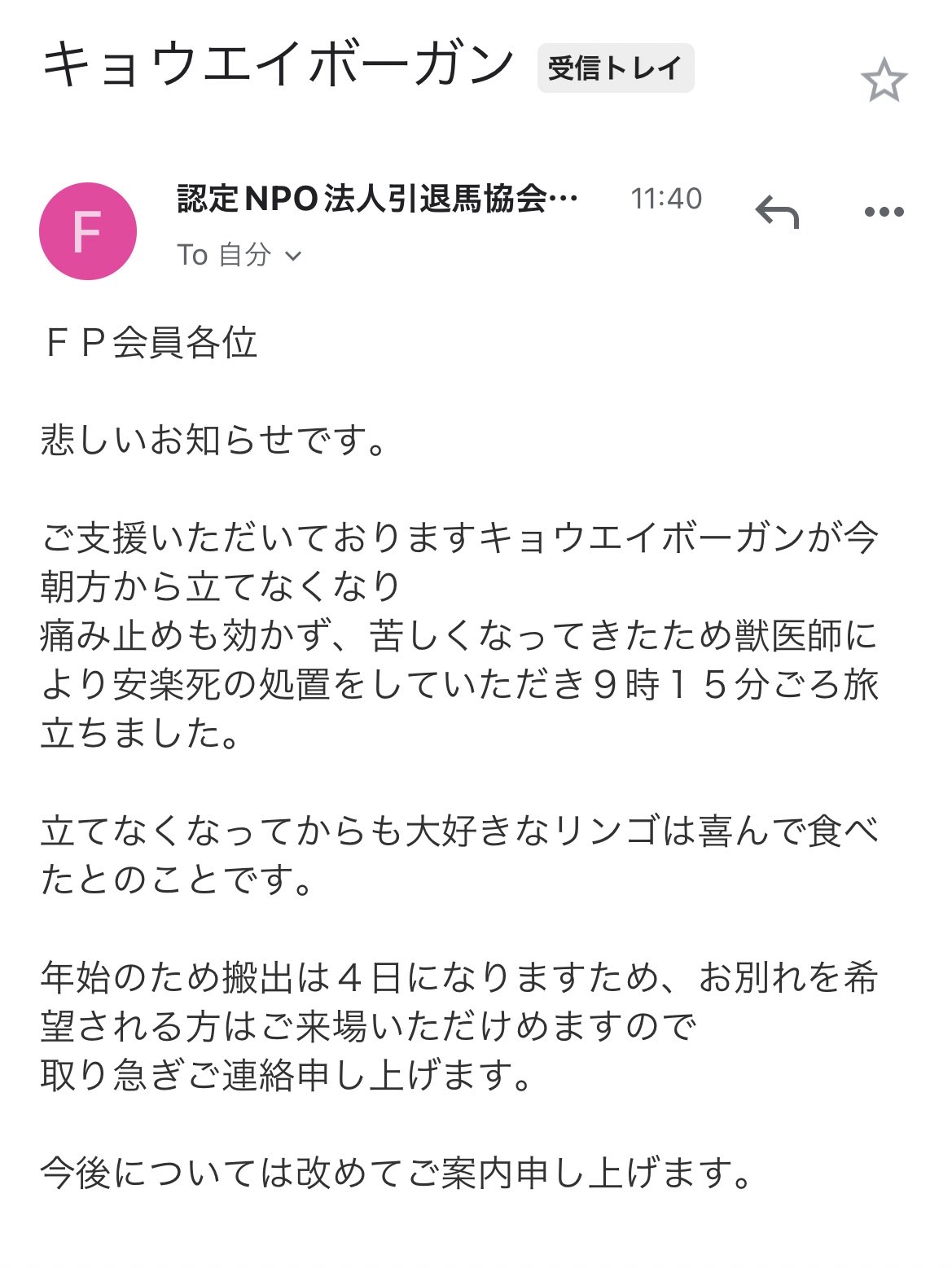Star this email

click(884, 81)
